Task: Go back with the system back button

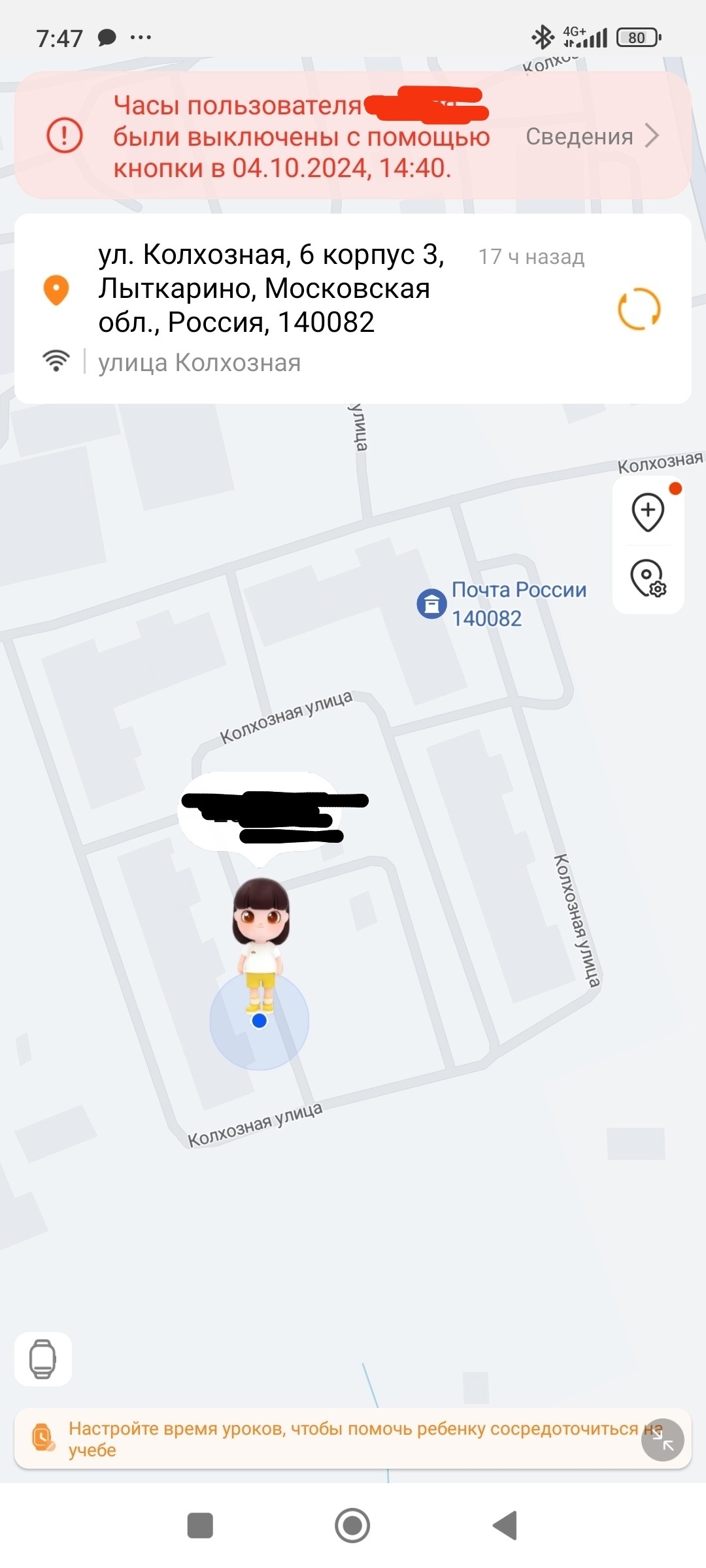Action: pyautogui.click(x=505, y=1526)
